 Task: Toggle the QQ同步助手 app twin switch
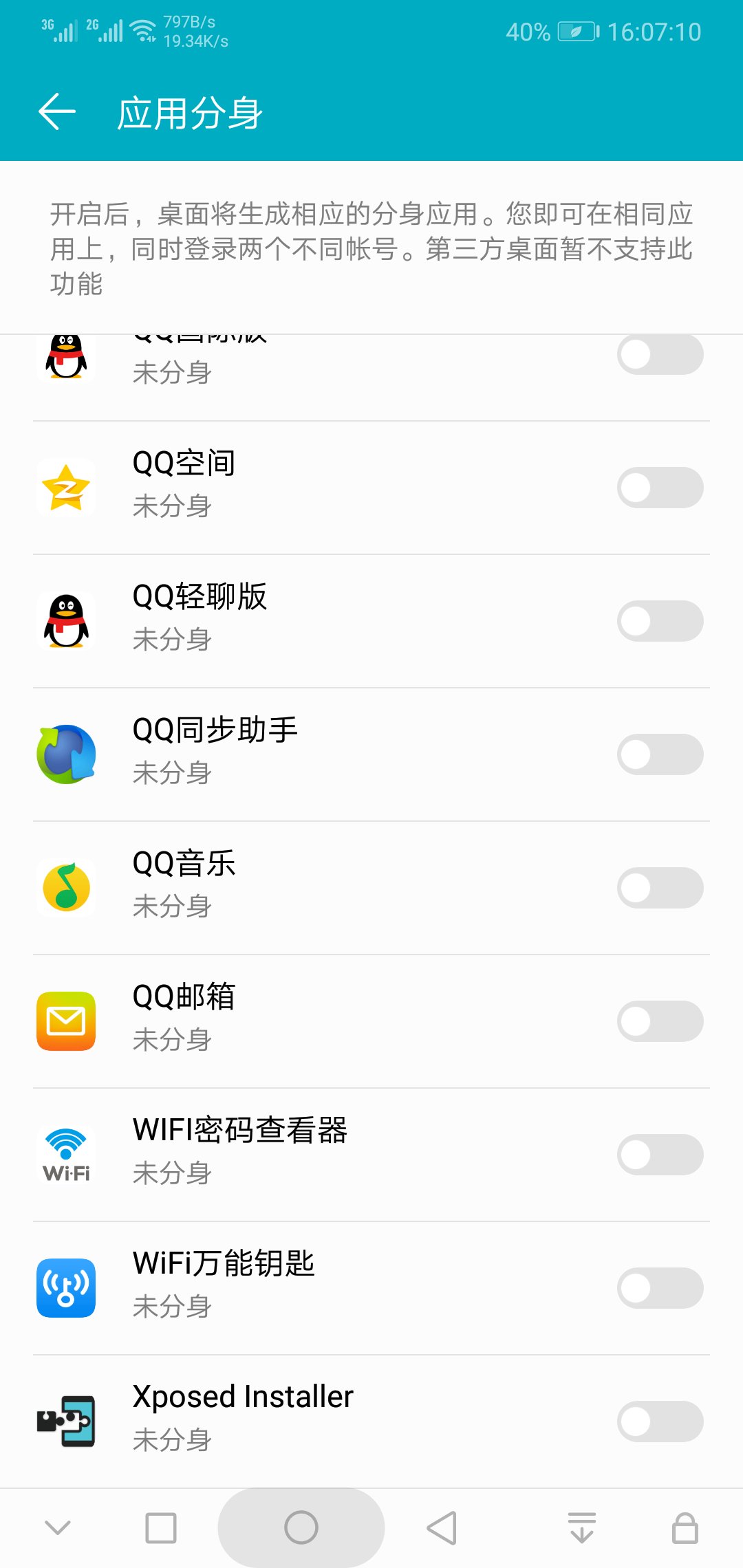coord(660,754)
